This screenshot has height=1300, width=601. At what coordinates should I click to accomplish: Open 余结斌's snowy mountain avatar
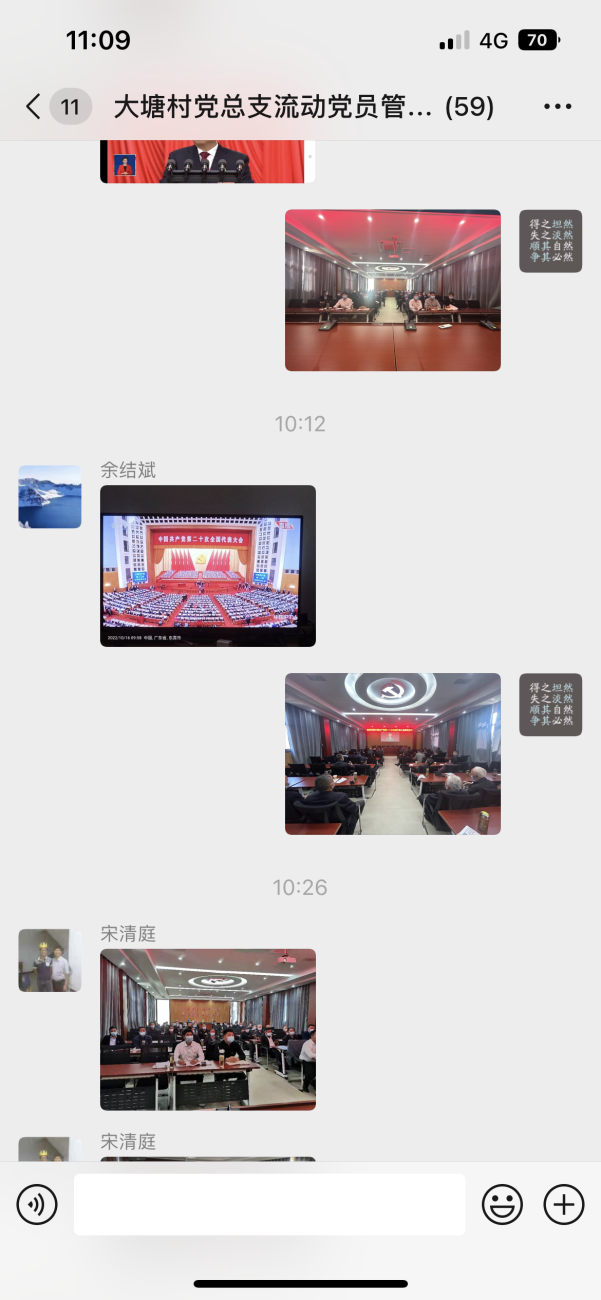(50, 497)
